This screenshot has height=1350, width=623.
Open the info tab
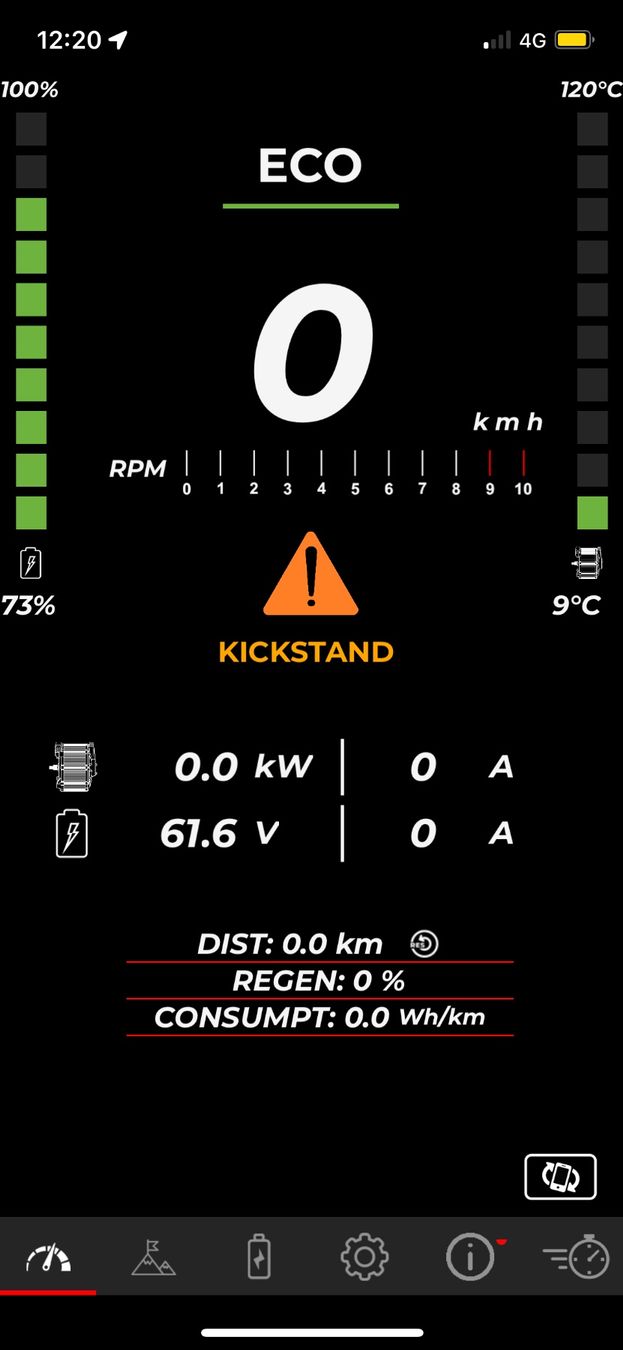click(470, 1256)
